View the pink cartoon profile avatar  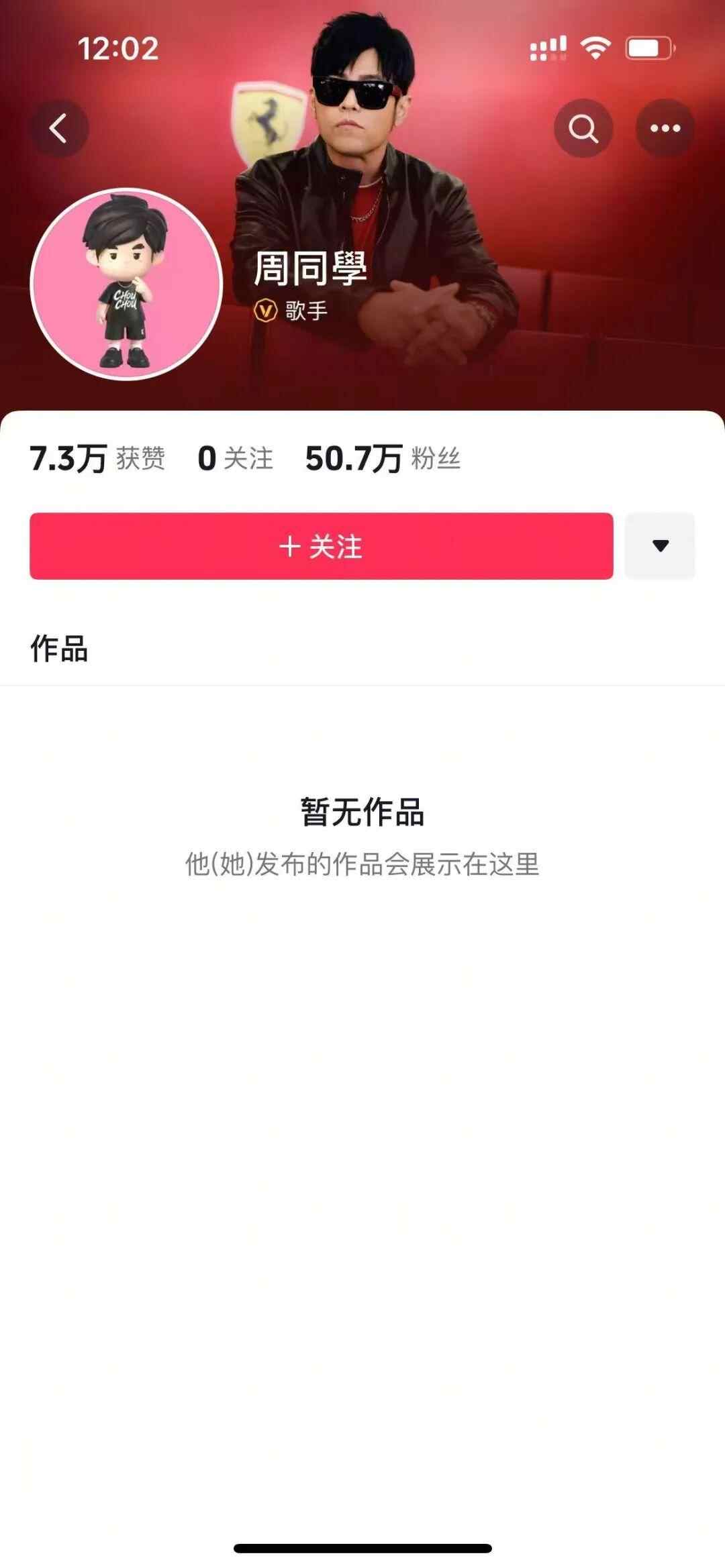(127, 284)
